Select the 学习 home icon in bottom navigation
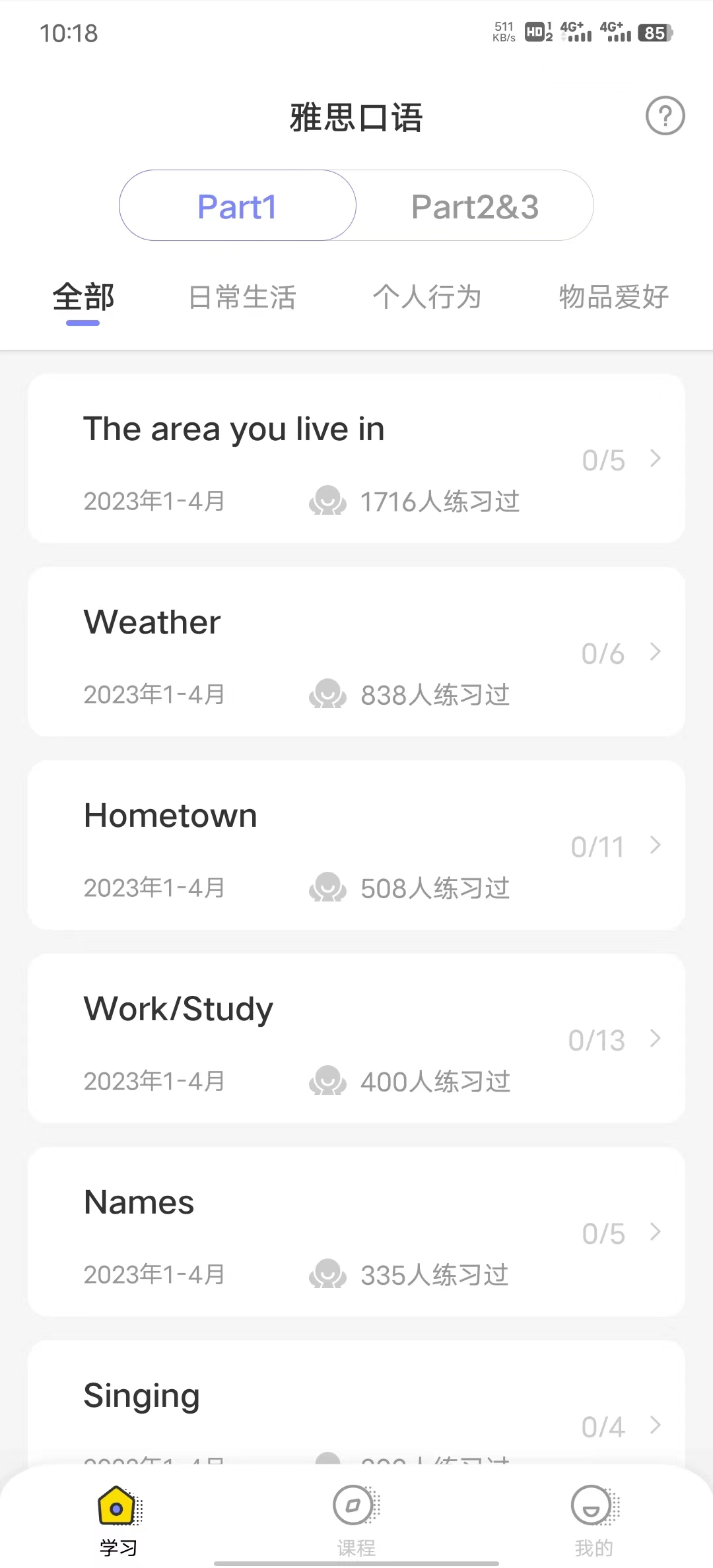 116,1507
